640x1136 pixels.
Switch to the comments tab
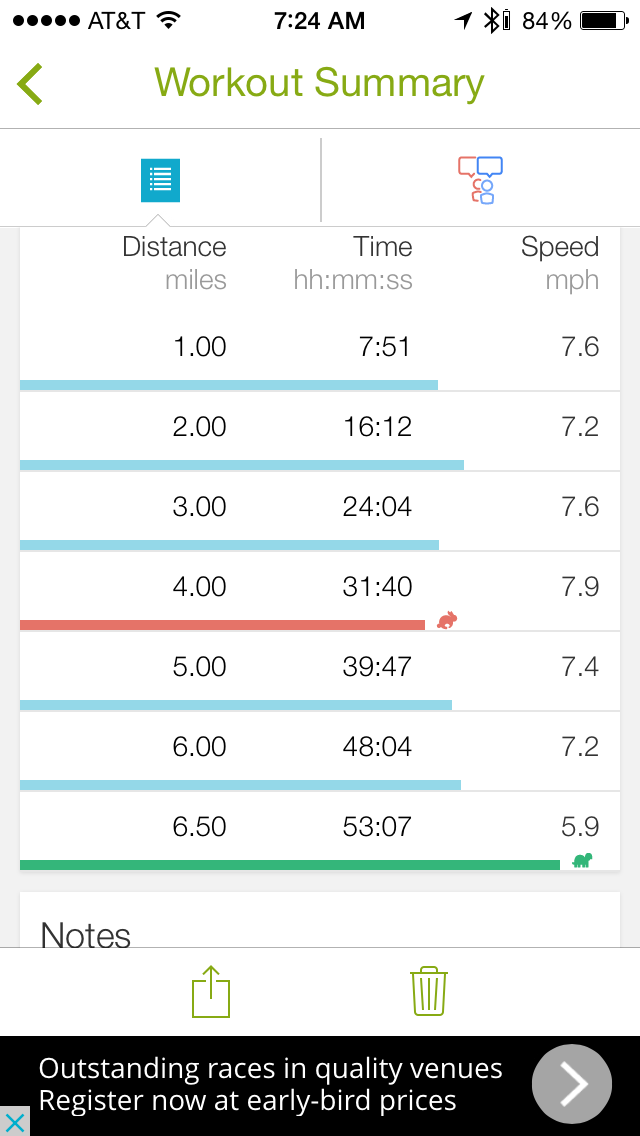pos(480,181)
